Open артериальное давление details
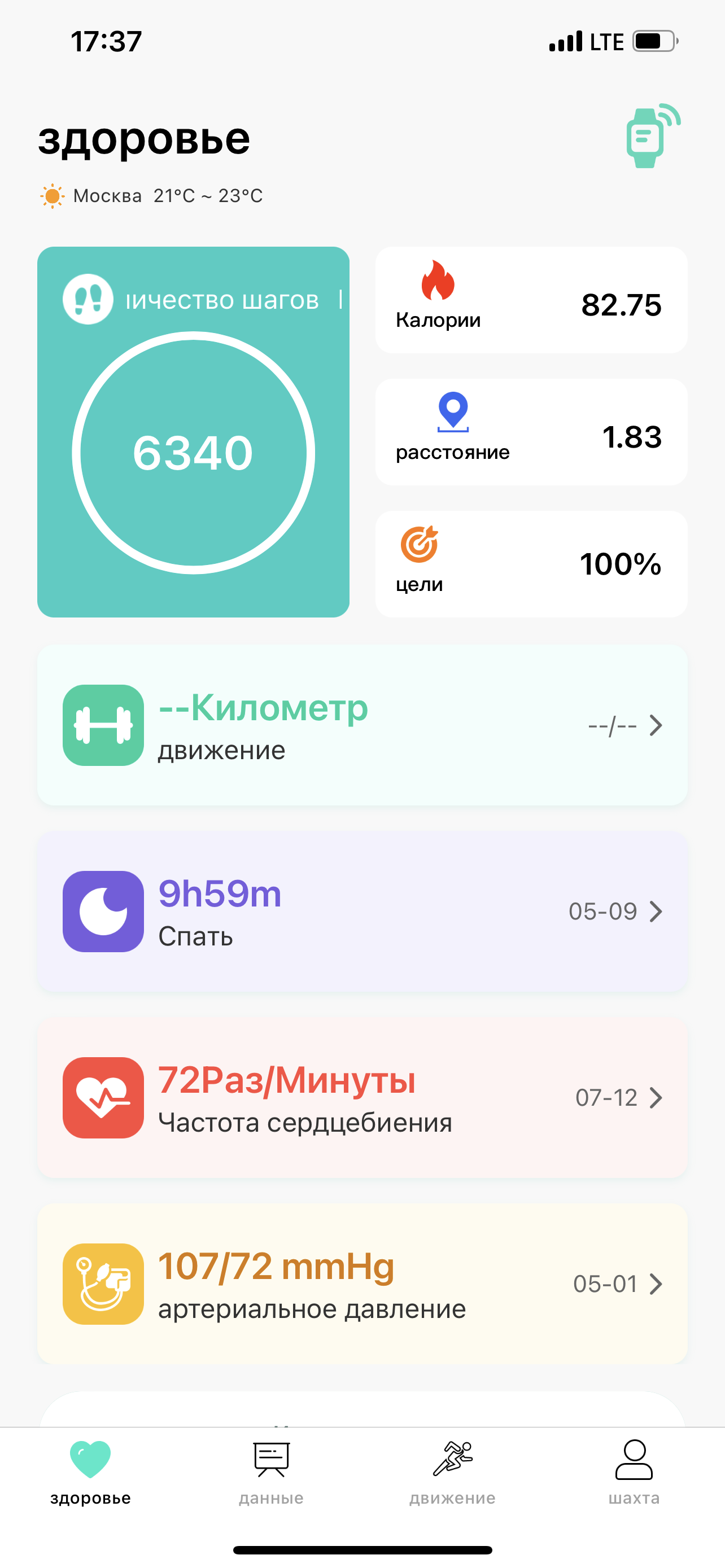Viewport: 725px width, 1568px height. click(x=362, y=1284)
